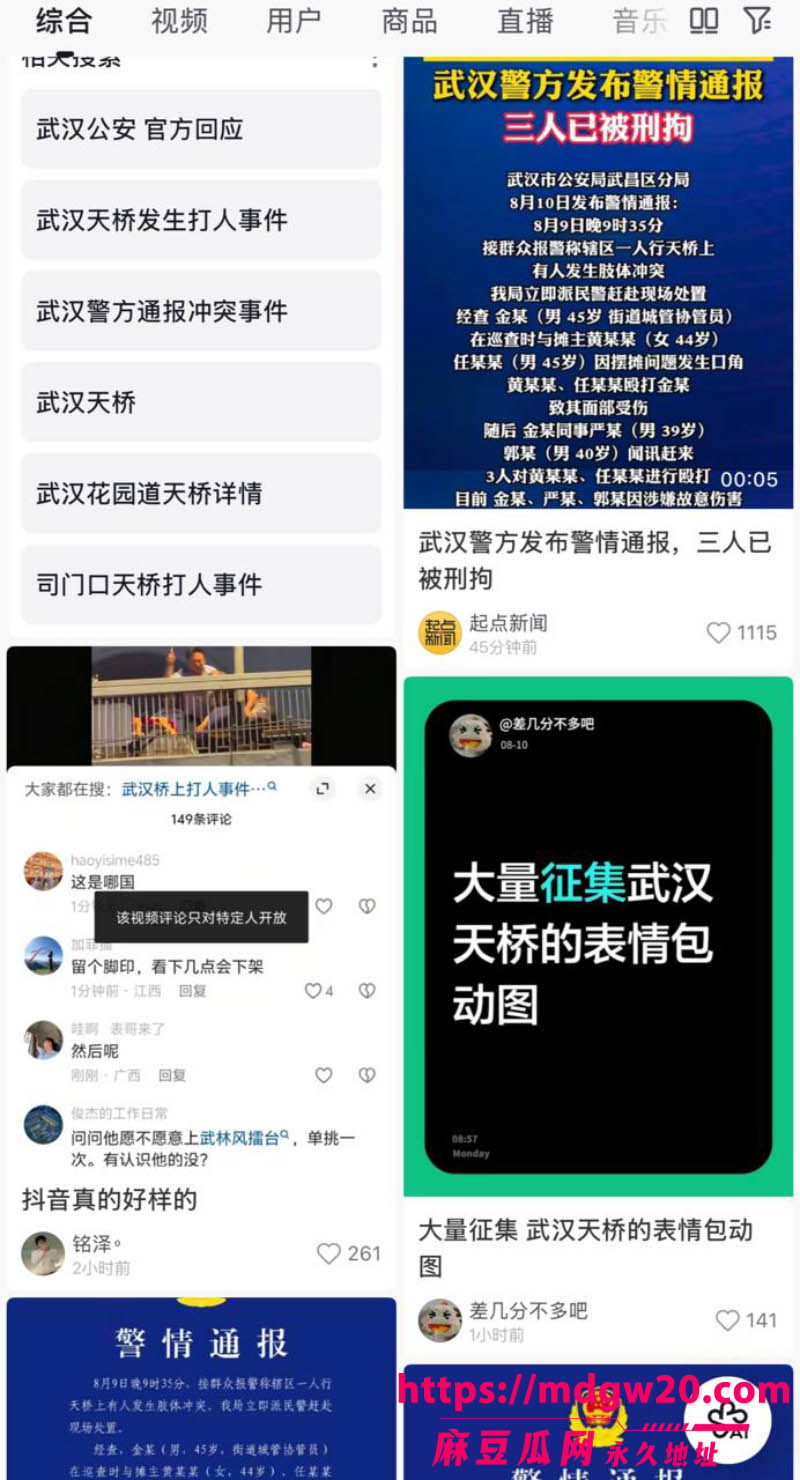Viewport: 800px width, 1480px height.
Task: Select related search 司门口天桥打人事件
Action: 201,584
